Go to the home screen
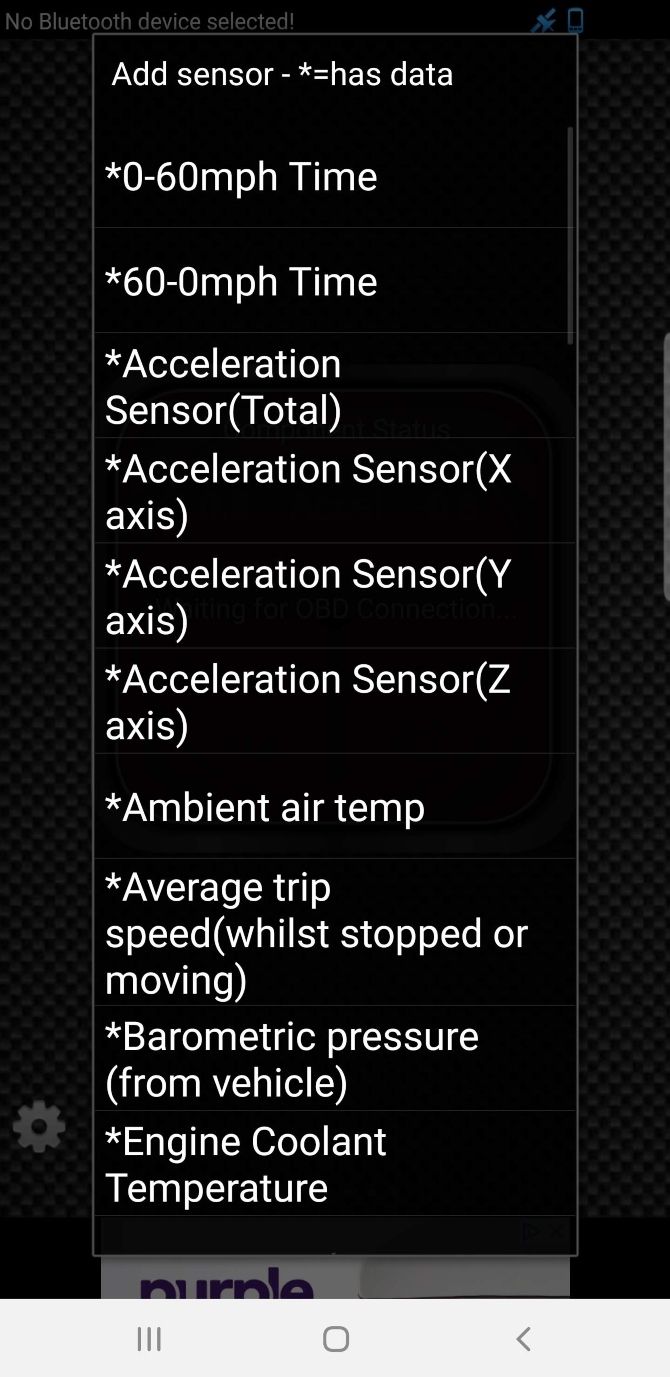The height and width of the screenshot is (1377, 670). [336, 1339]
